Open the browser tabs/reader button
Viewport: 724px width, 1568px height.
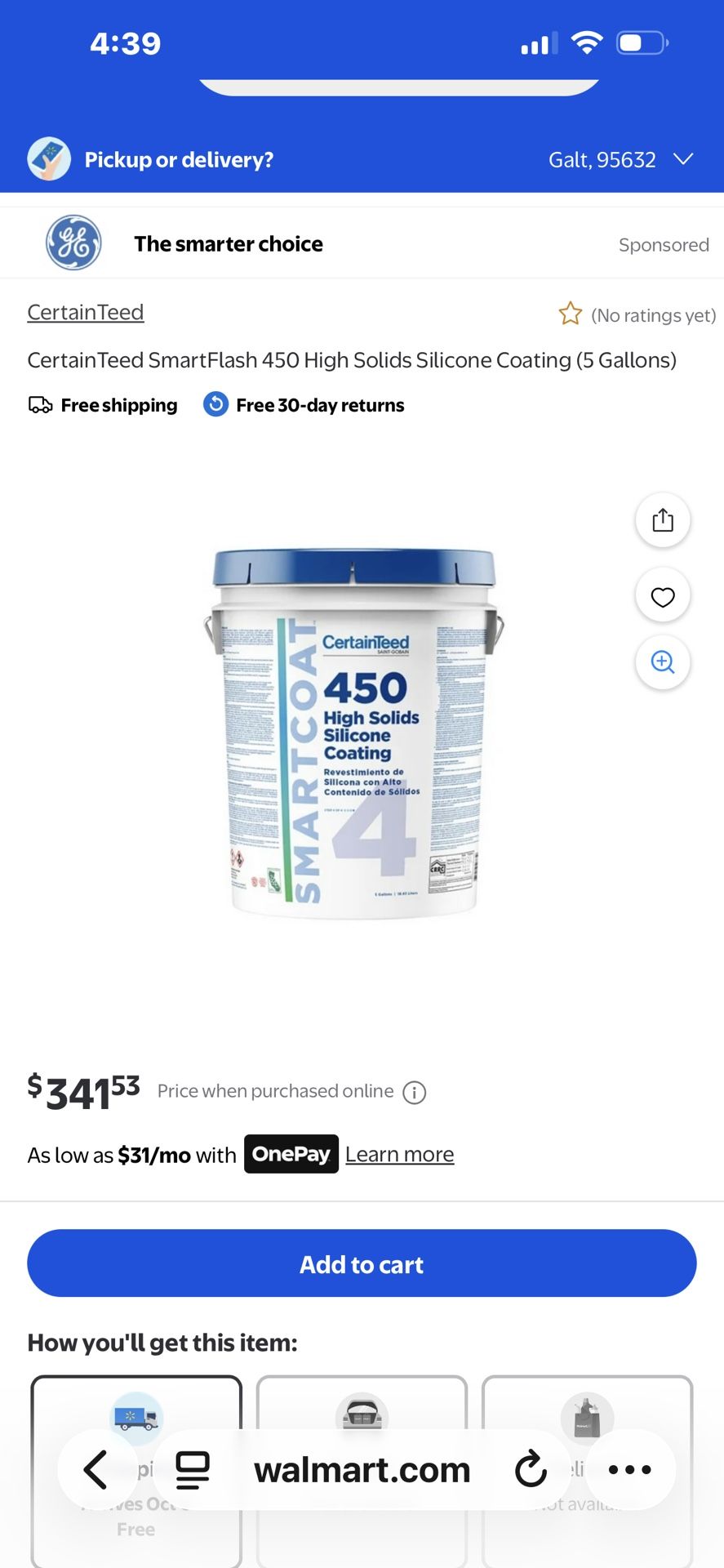[x=193, y=1469]
